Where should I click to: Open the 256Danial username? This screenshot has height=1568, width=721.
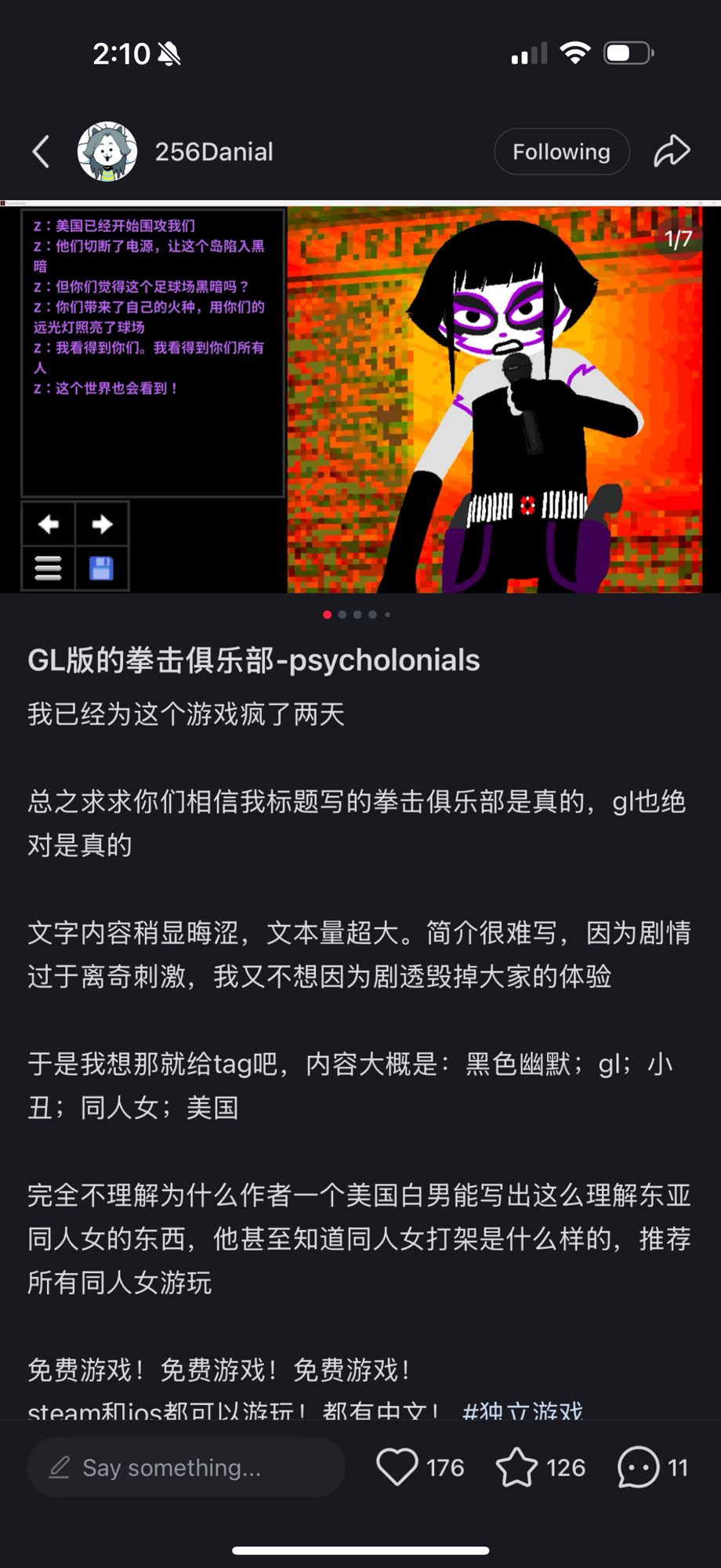click(x=214, y=151)
